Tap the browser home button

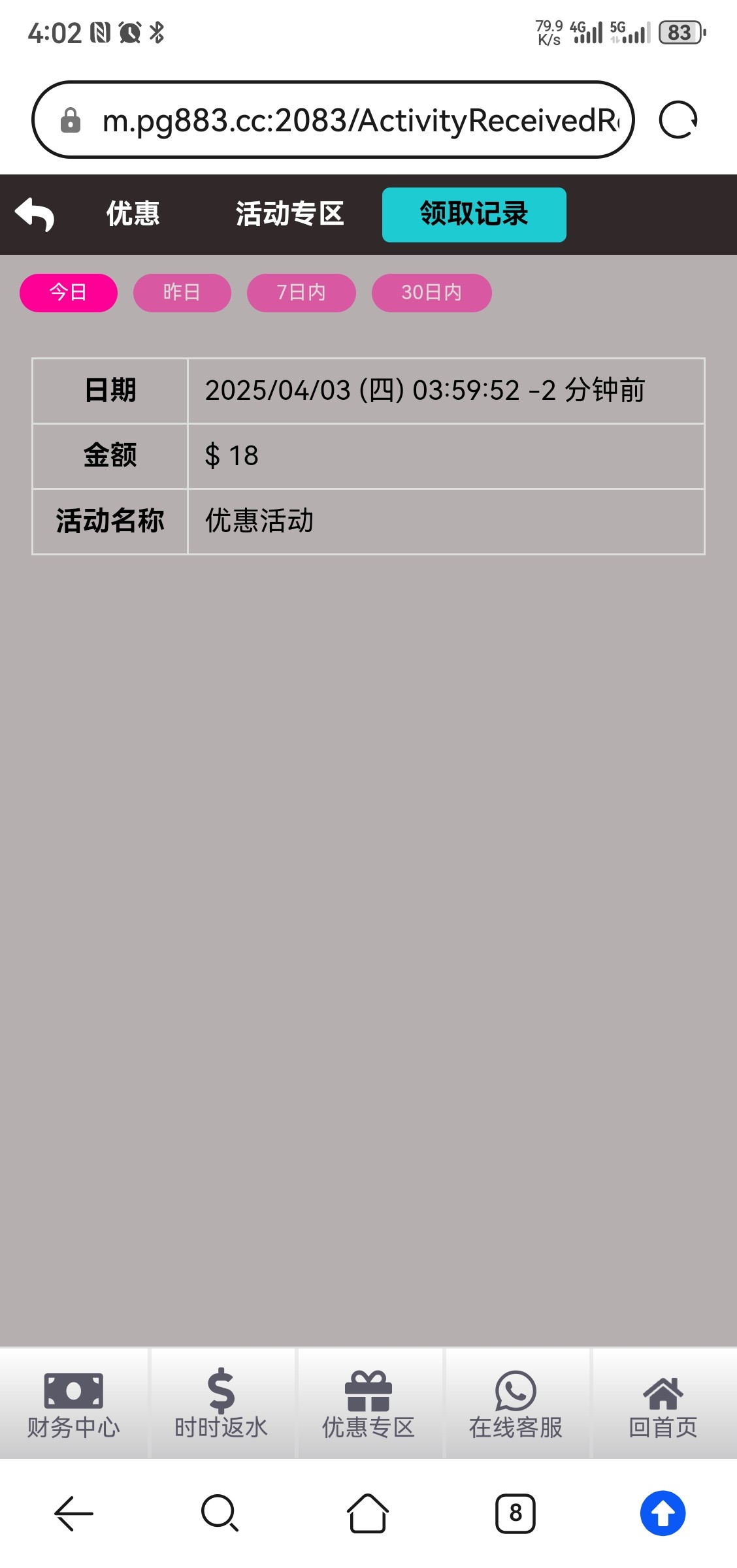(368, 1513)
